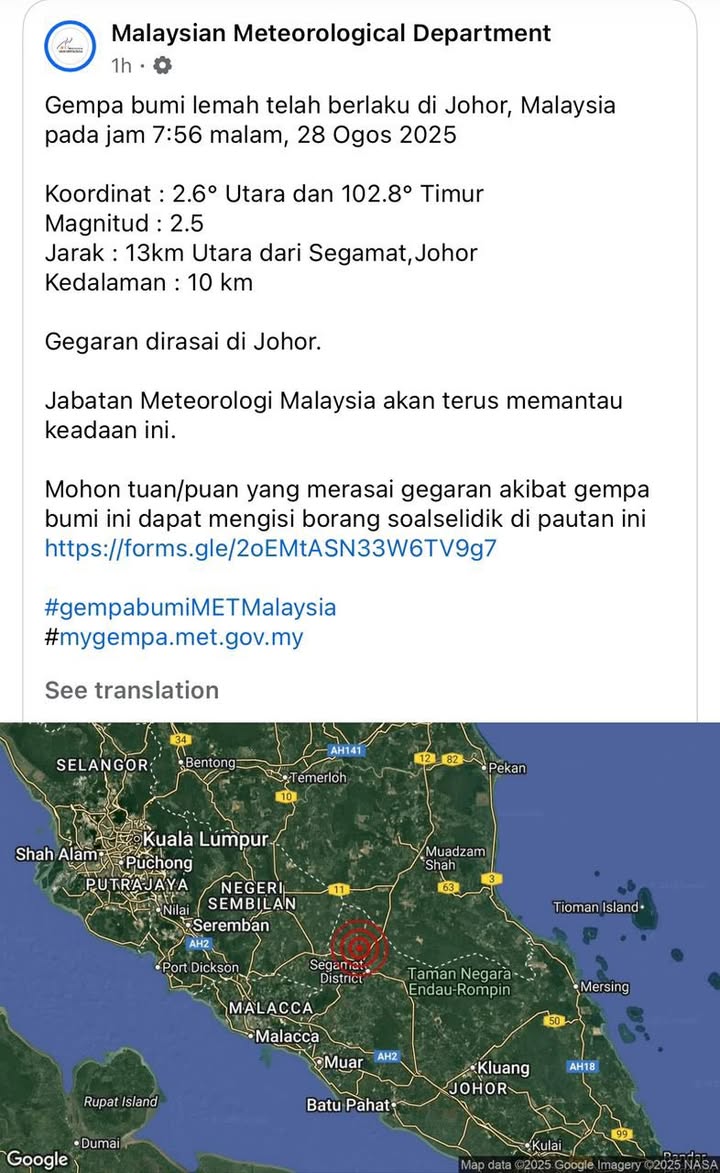Open the earthquake map image
Image resolution: width=720 pixels, height=1173 pixels.
[360, 945]
